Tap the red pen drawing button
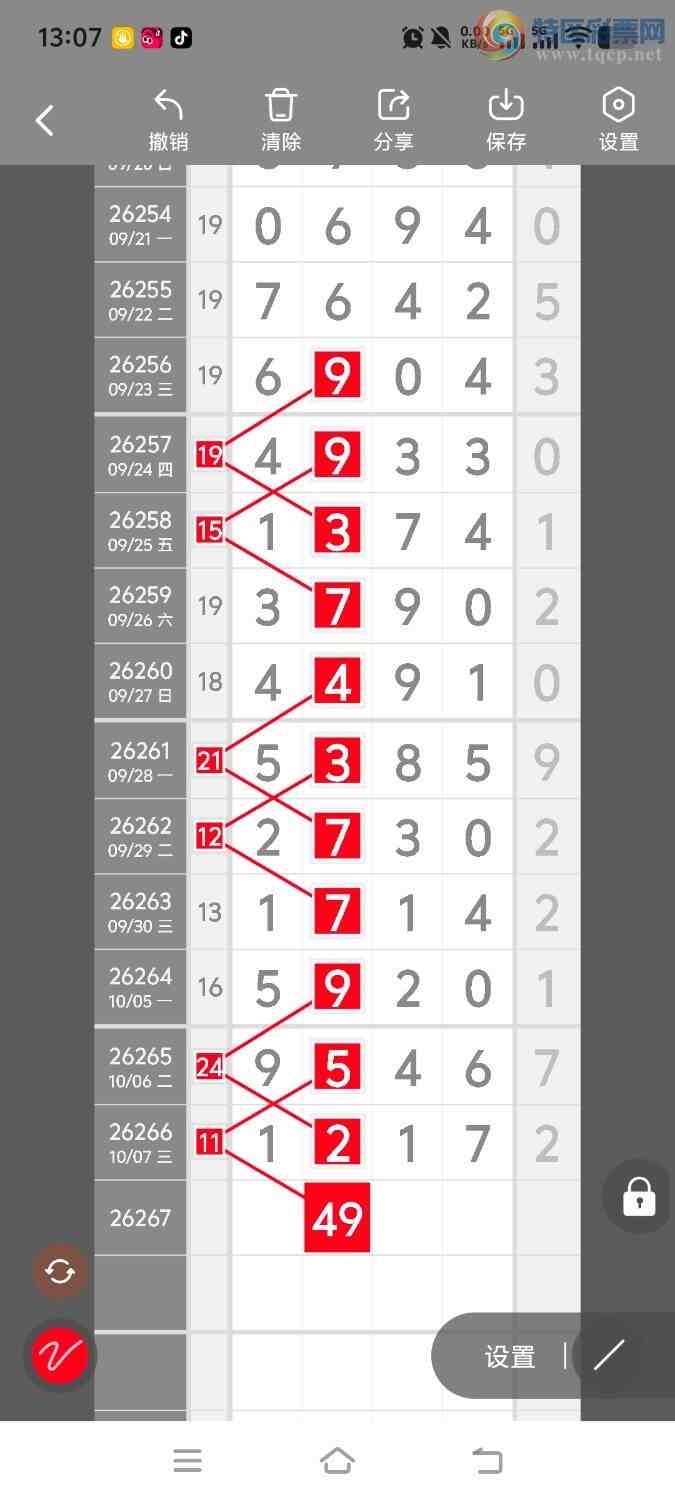The width and height of the screenshot is (675, 1500). point(60,1356)
